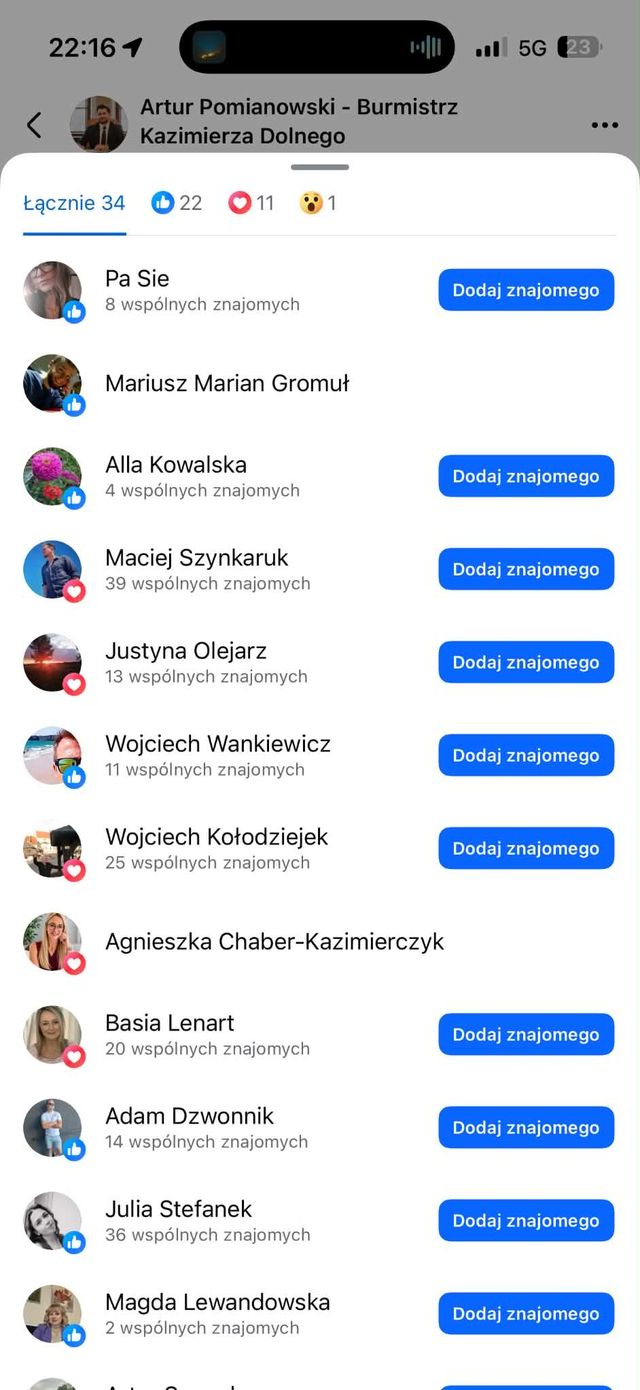Open Agnieszka Chaber-Kazimierczyk's profile
Screen dimensions: 640x1390
point(274,941)
